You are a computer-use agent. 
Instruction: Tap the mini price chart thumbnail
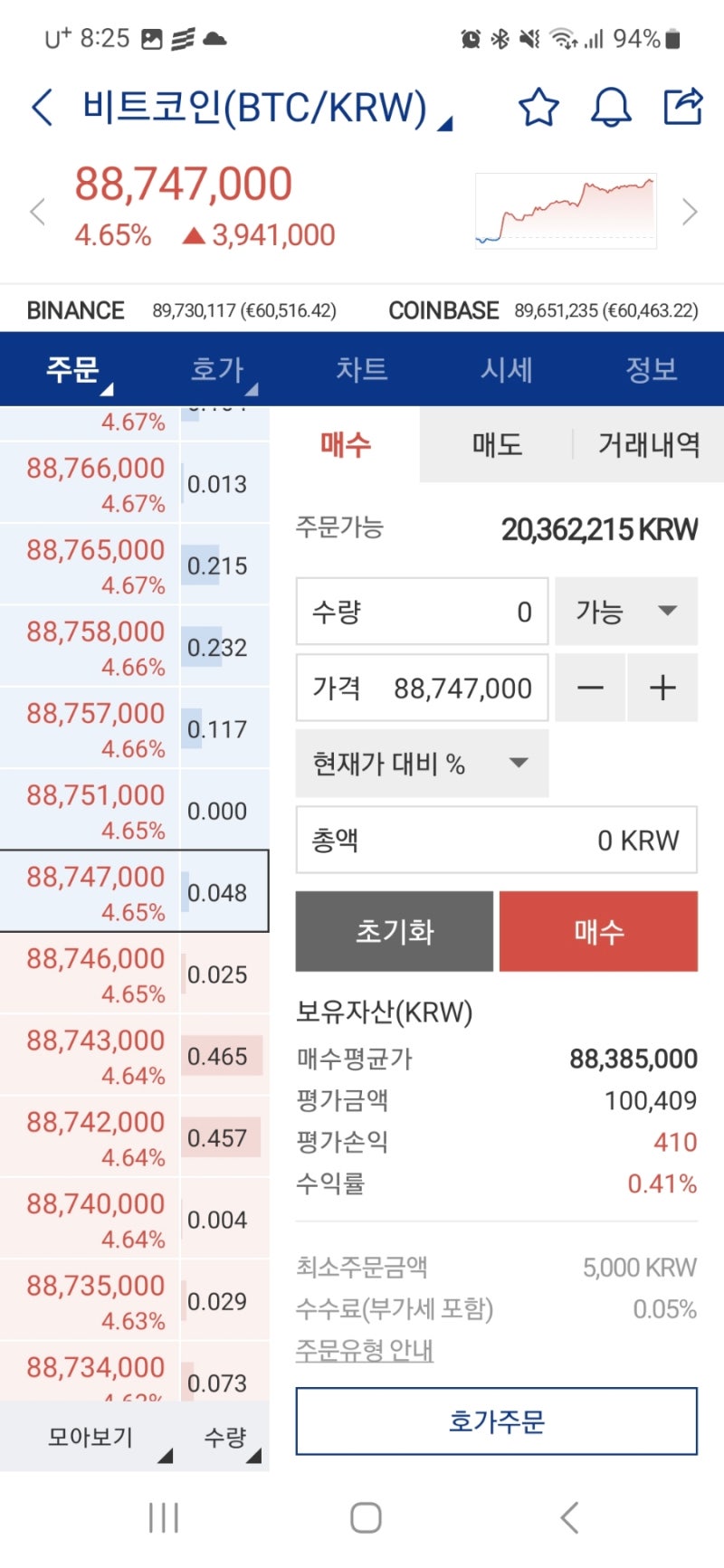564,208
